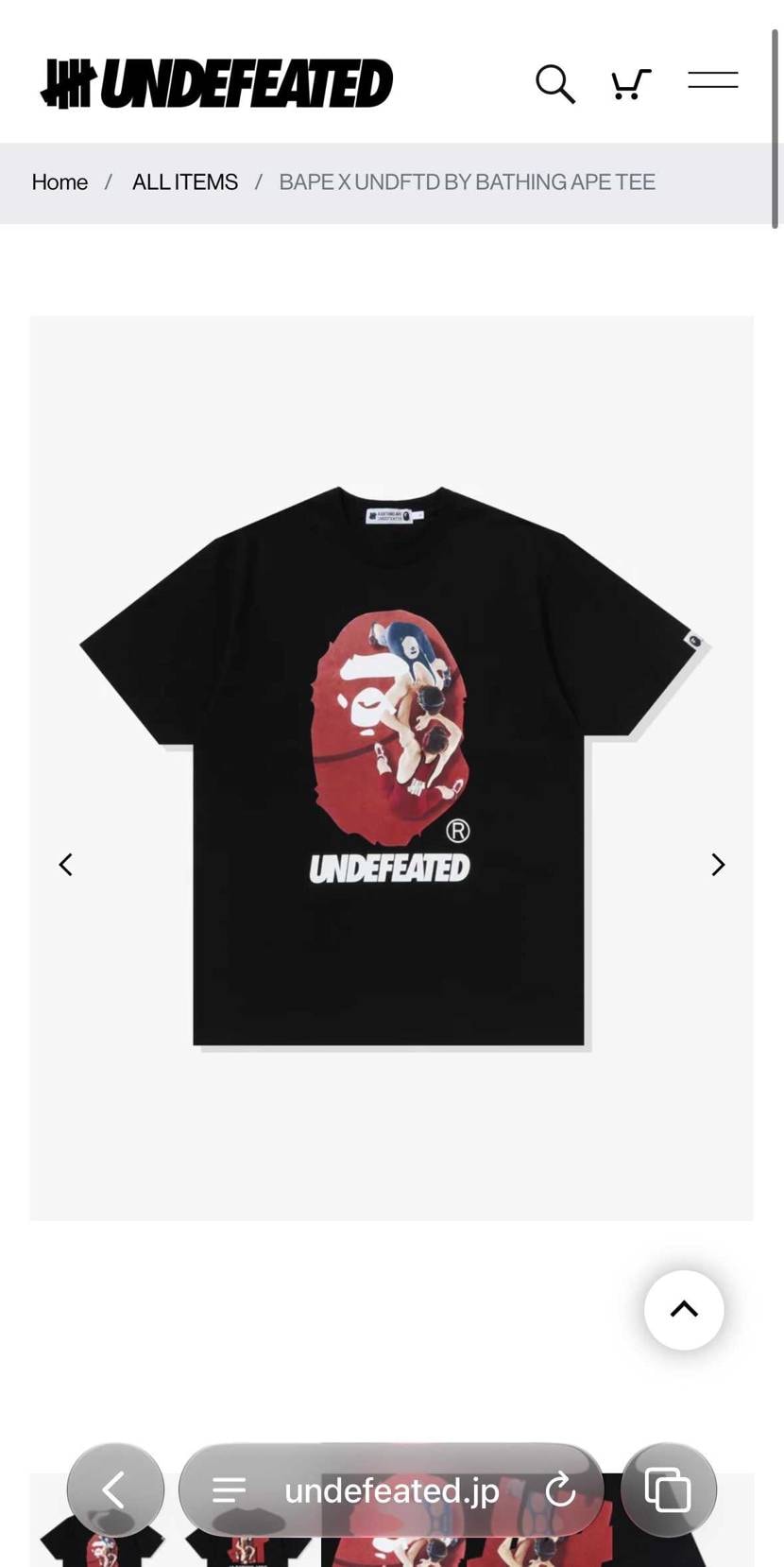Viewport: 784px width, 1567px height.
Task: Open the page reader menu icon
Action: [x=229, y=1490]
